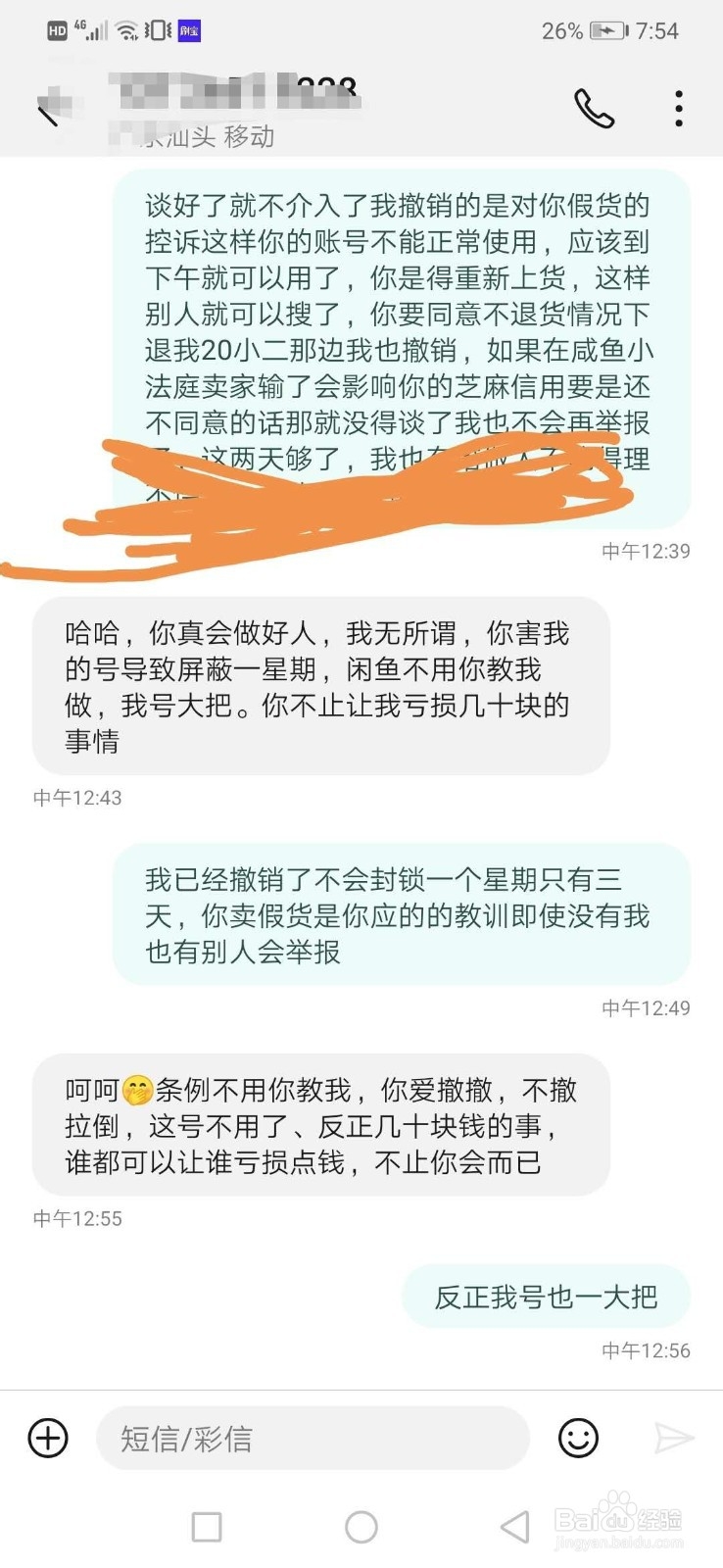
Task: Tap the triangle back navigation key
Action: click(x=513, y=1526)
